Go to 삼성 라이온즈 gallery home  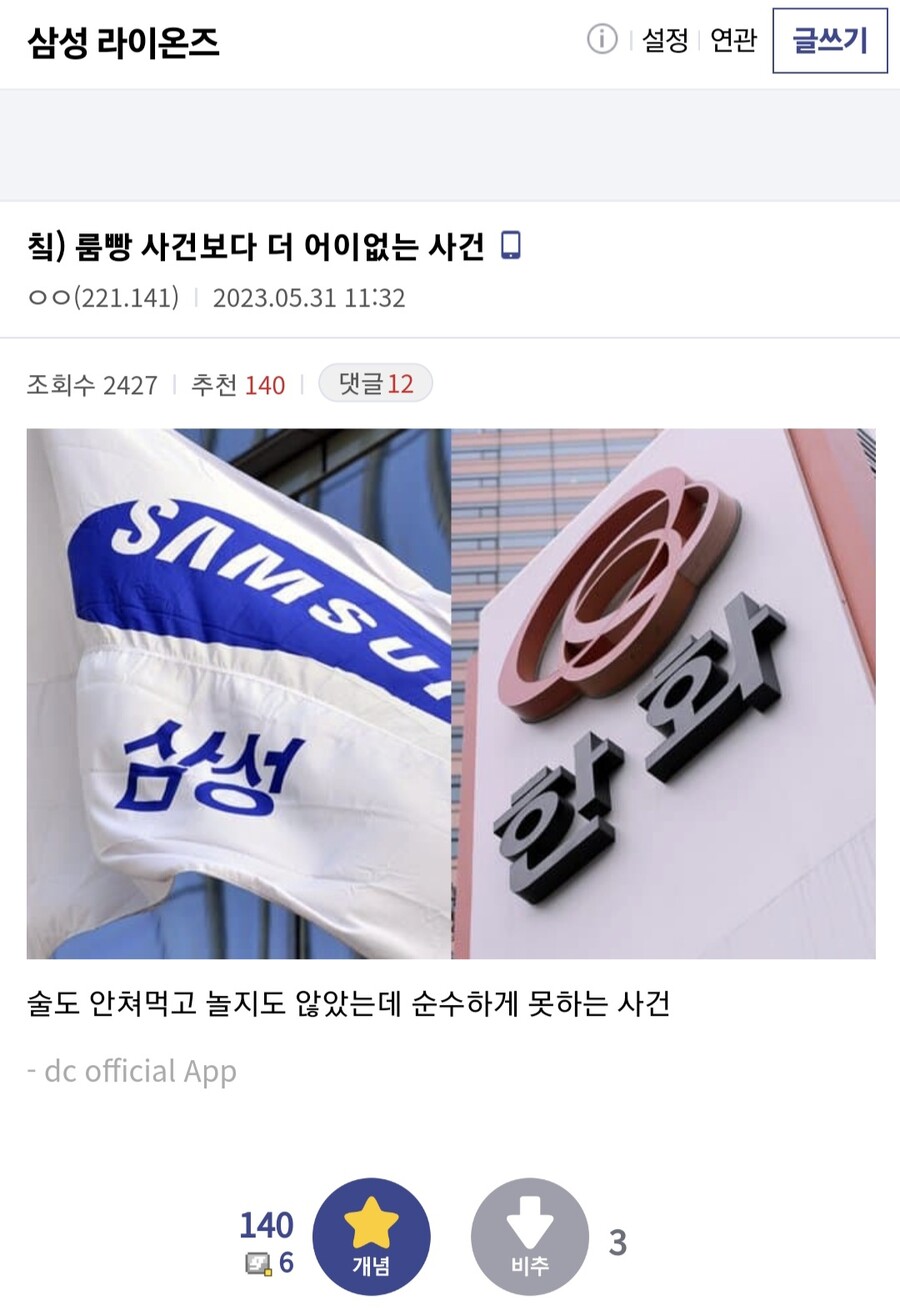tap(123, 42)
